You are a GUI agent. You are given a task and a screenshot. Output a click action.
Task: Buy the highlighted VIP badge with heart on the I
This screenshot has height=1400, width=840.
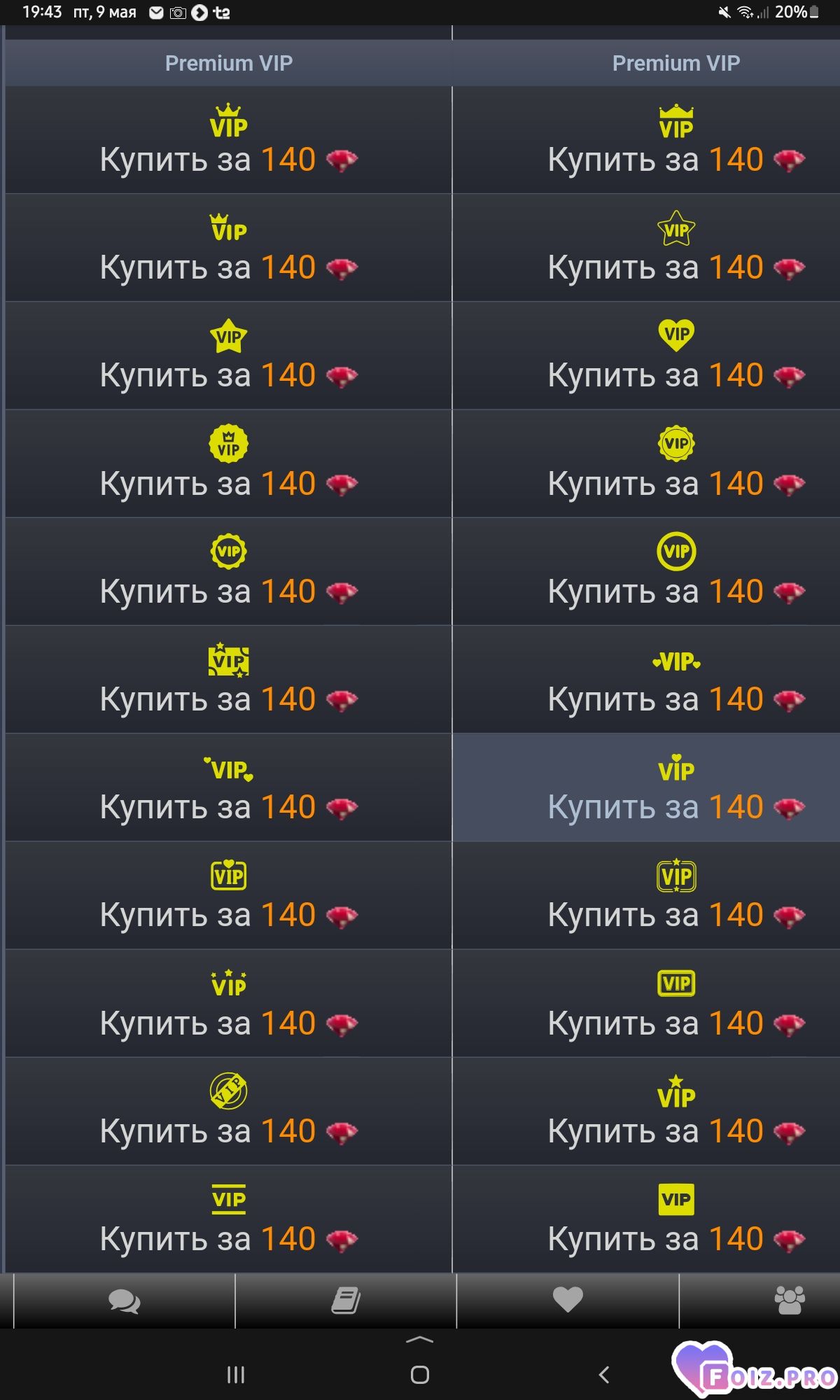[x=646, y=787]
